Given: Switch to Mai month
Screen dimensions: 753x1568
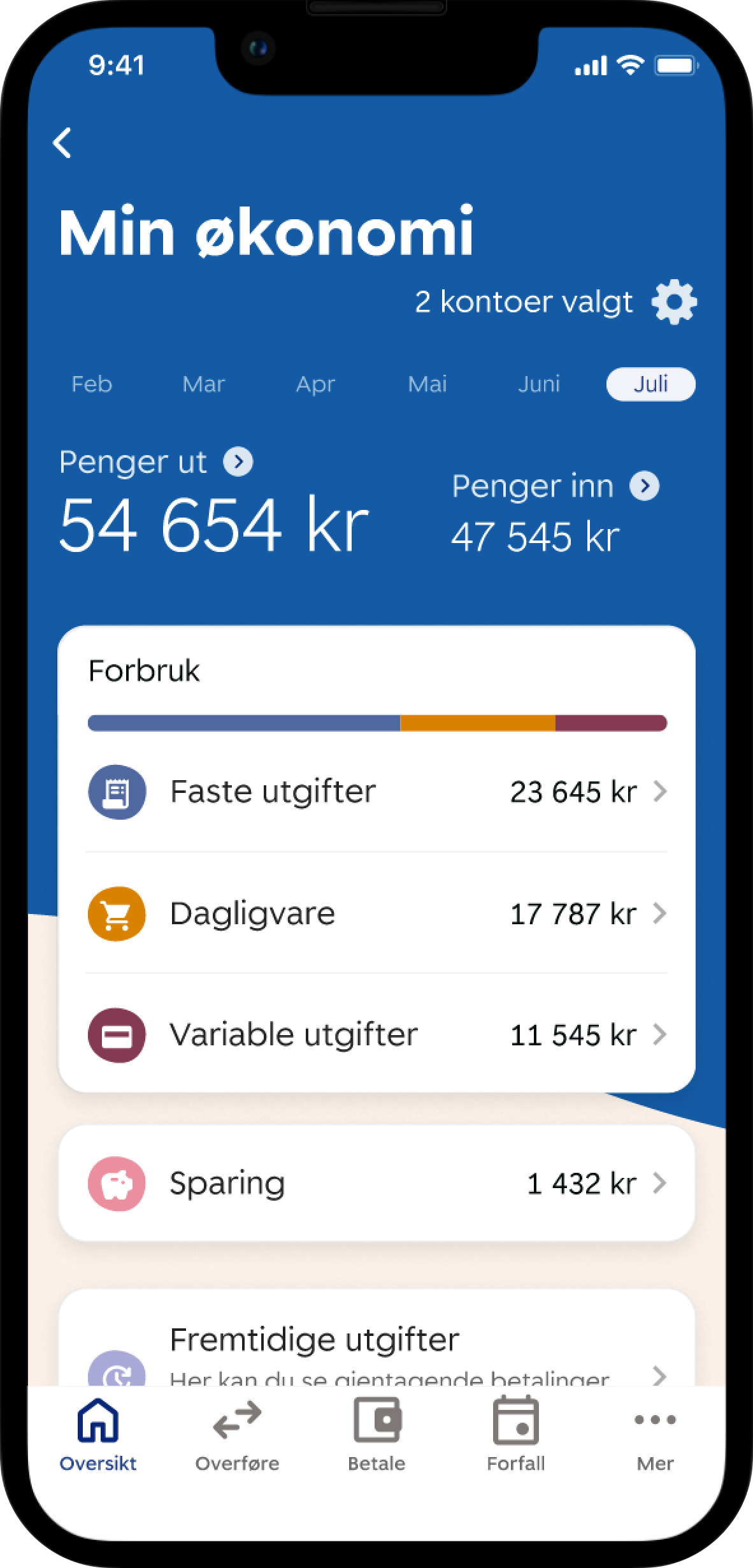Looking at the screenshot, I should 427,384.
